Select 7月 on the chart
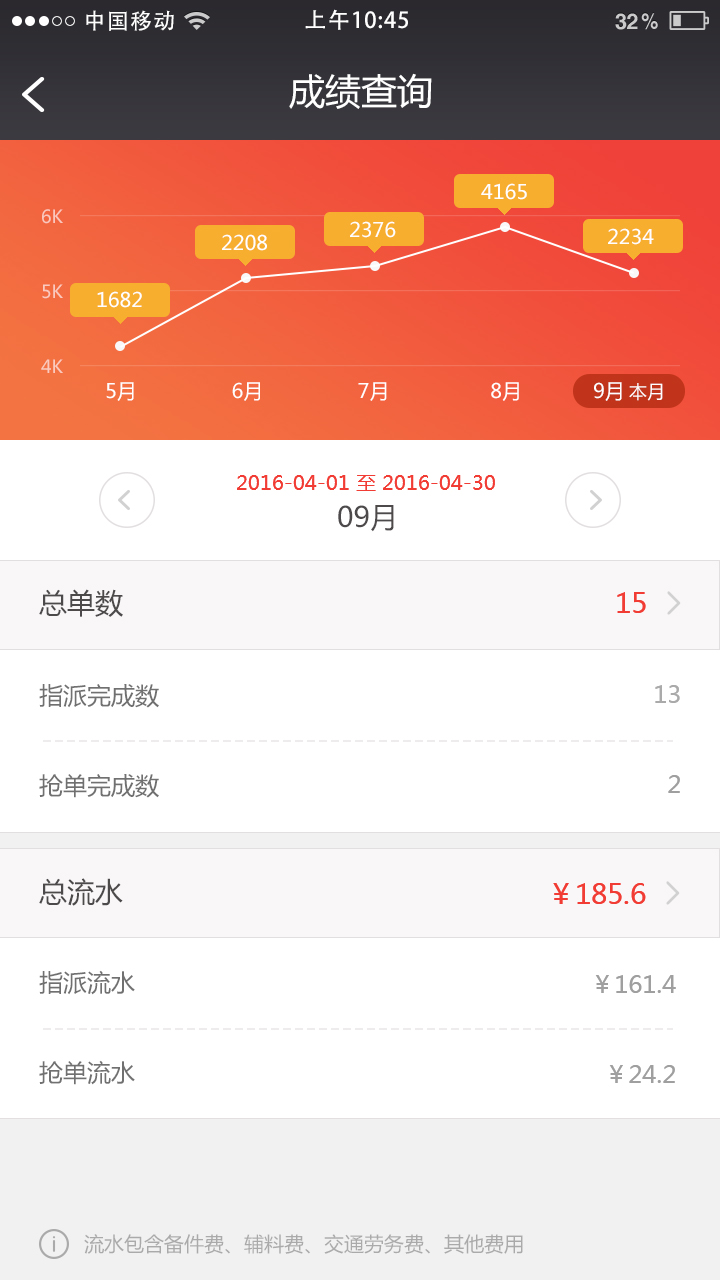Screen dimensions: 720x1280 [x=374, y=391]
